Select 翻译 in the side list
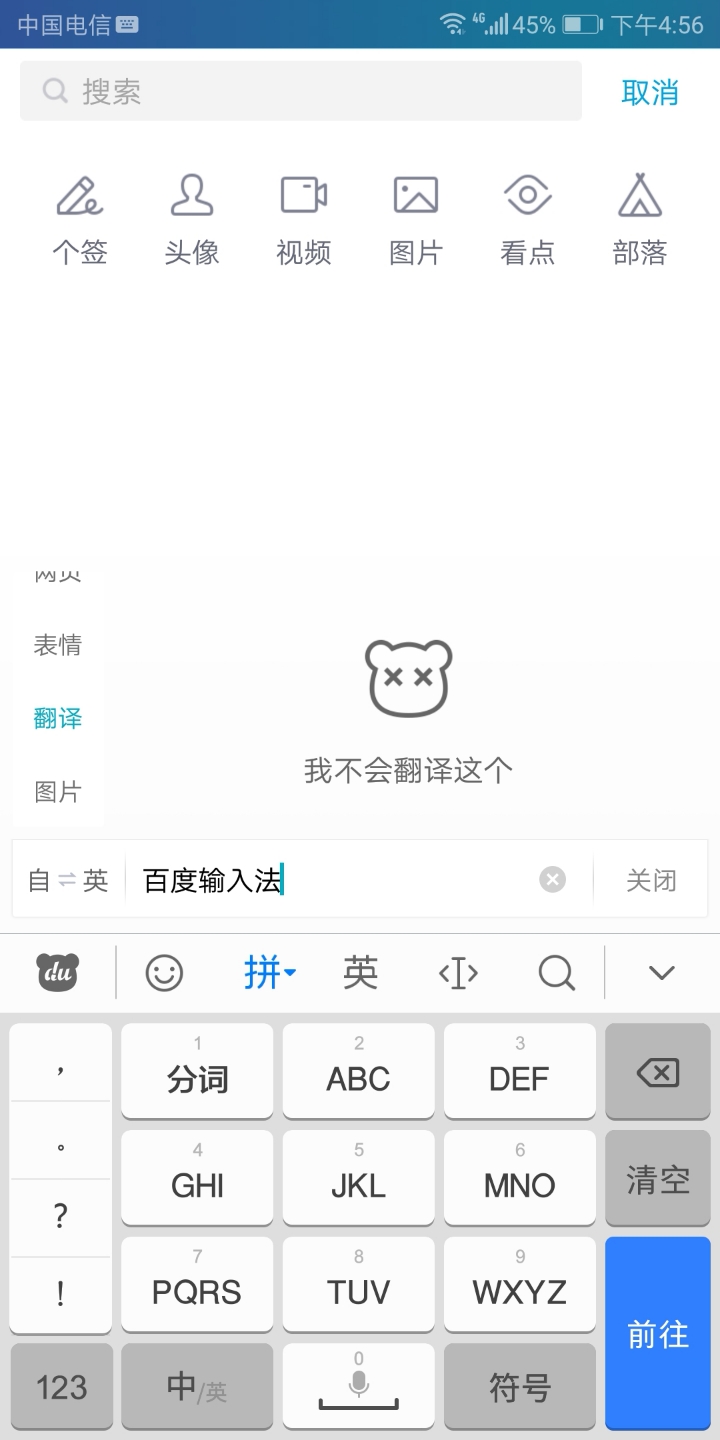This screenshot has width=720, height=1440. pos(58,718)
